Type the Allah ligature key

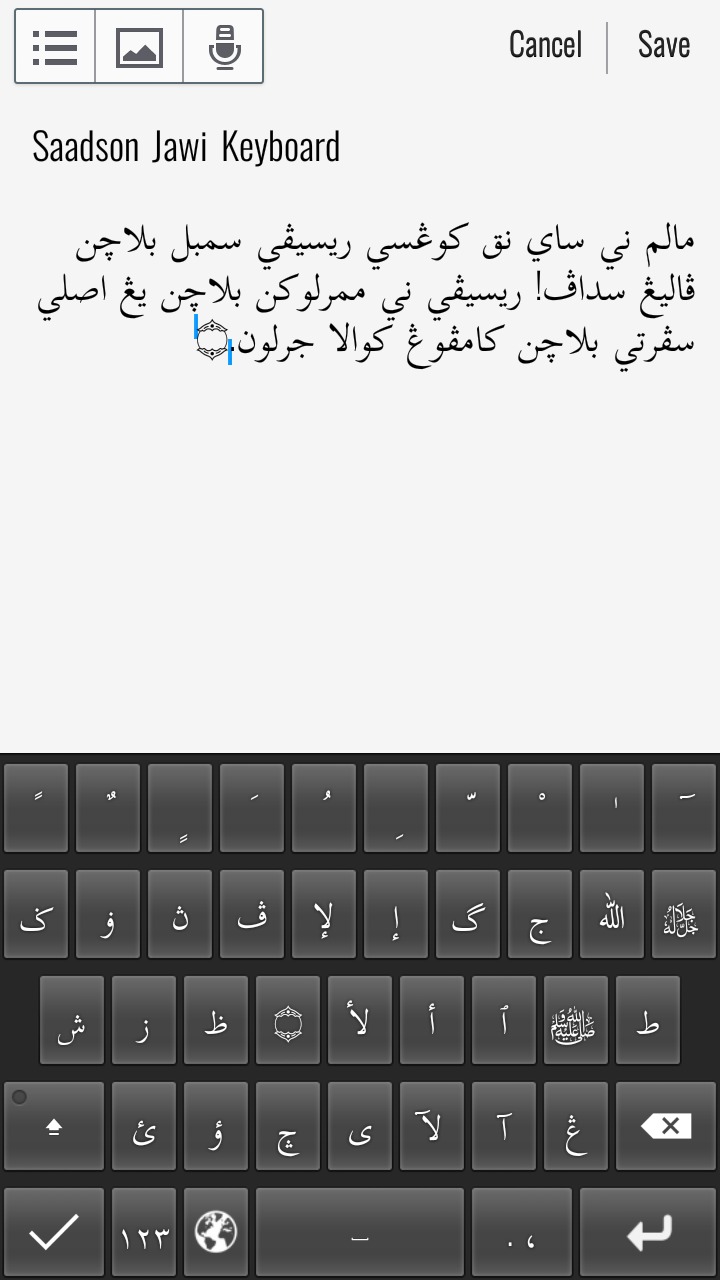coord(612,914)
